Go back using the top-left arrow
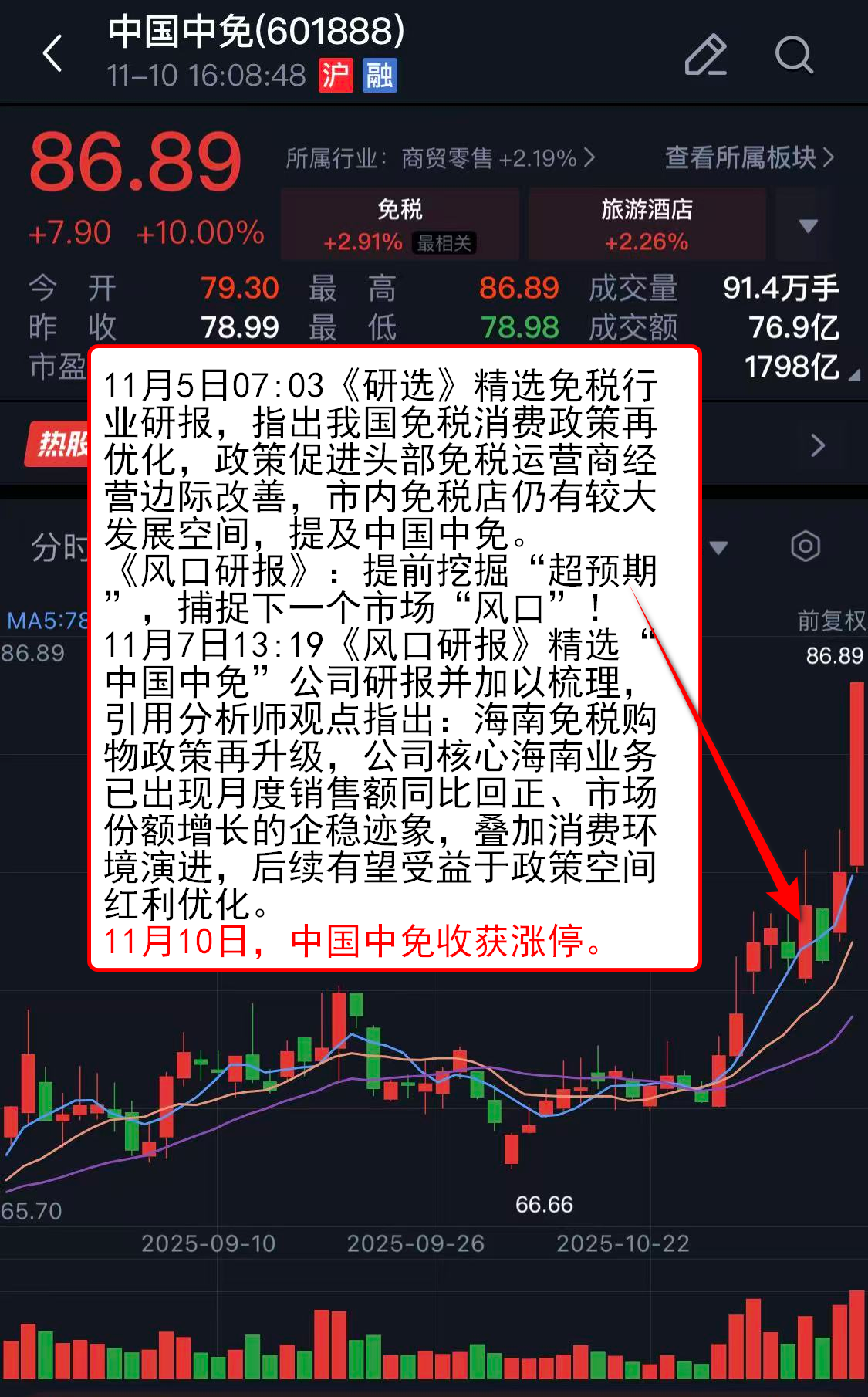Screen dimensions: 868x1397 [x=52, y=54]
